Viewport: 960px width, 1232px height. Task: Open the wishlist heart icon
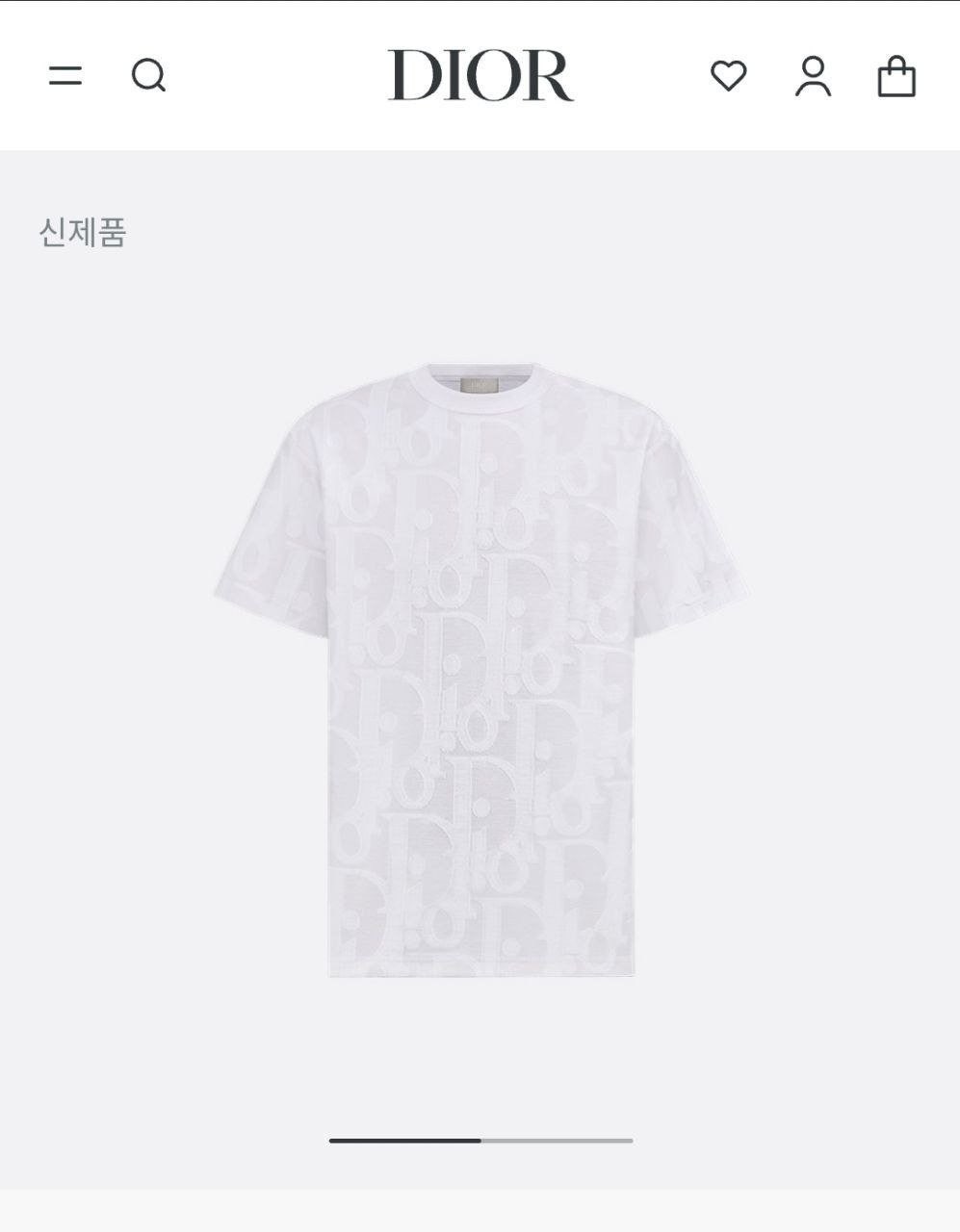[x=728, y=75]
